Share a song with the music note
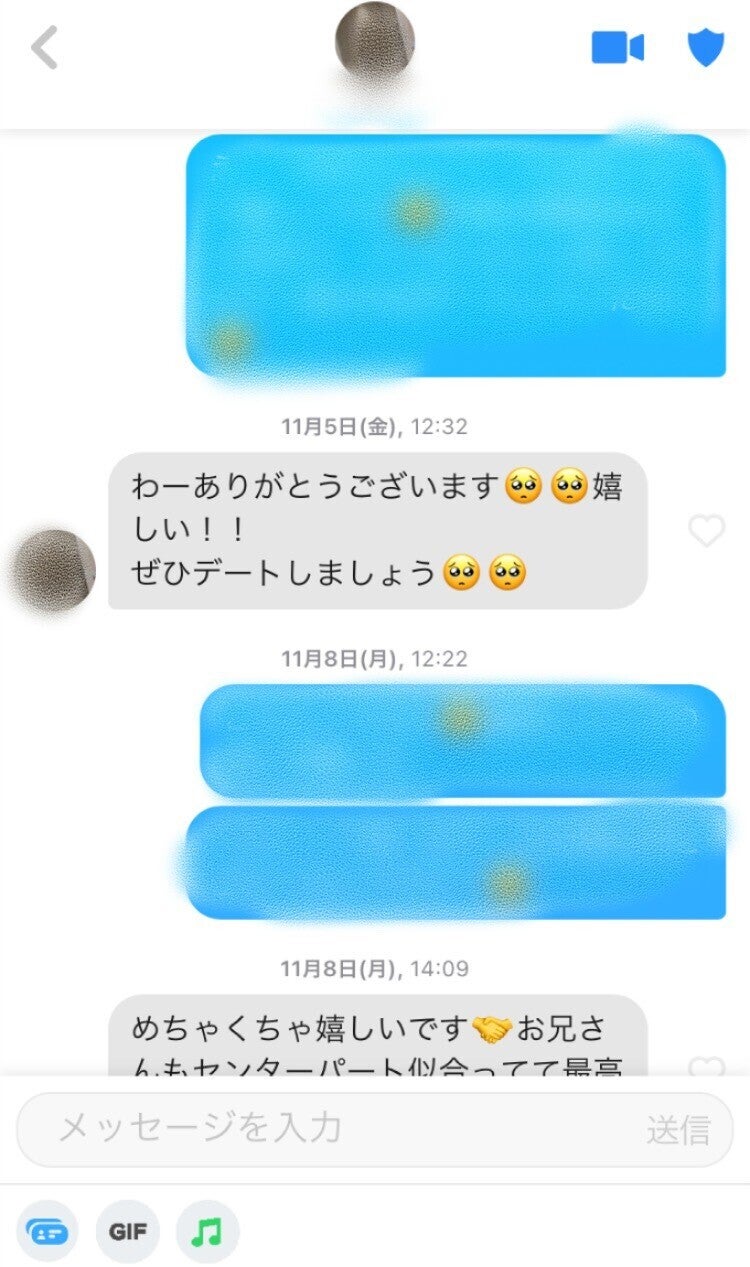750x1267 pixels. pos(207,1231)
